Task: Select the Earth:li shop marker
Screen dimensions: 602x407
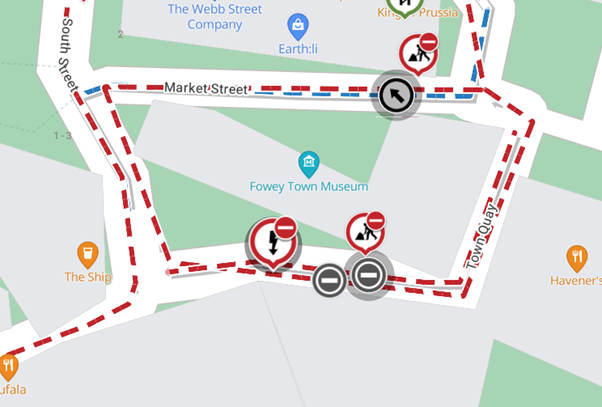Action: point(297,25)
